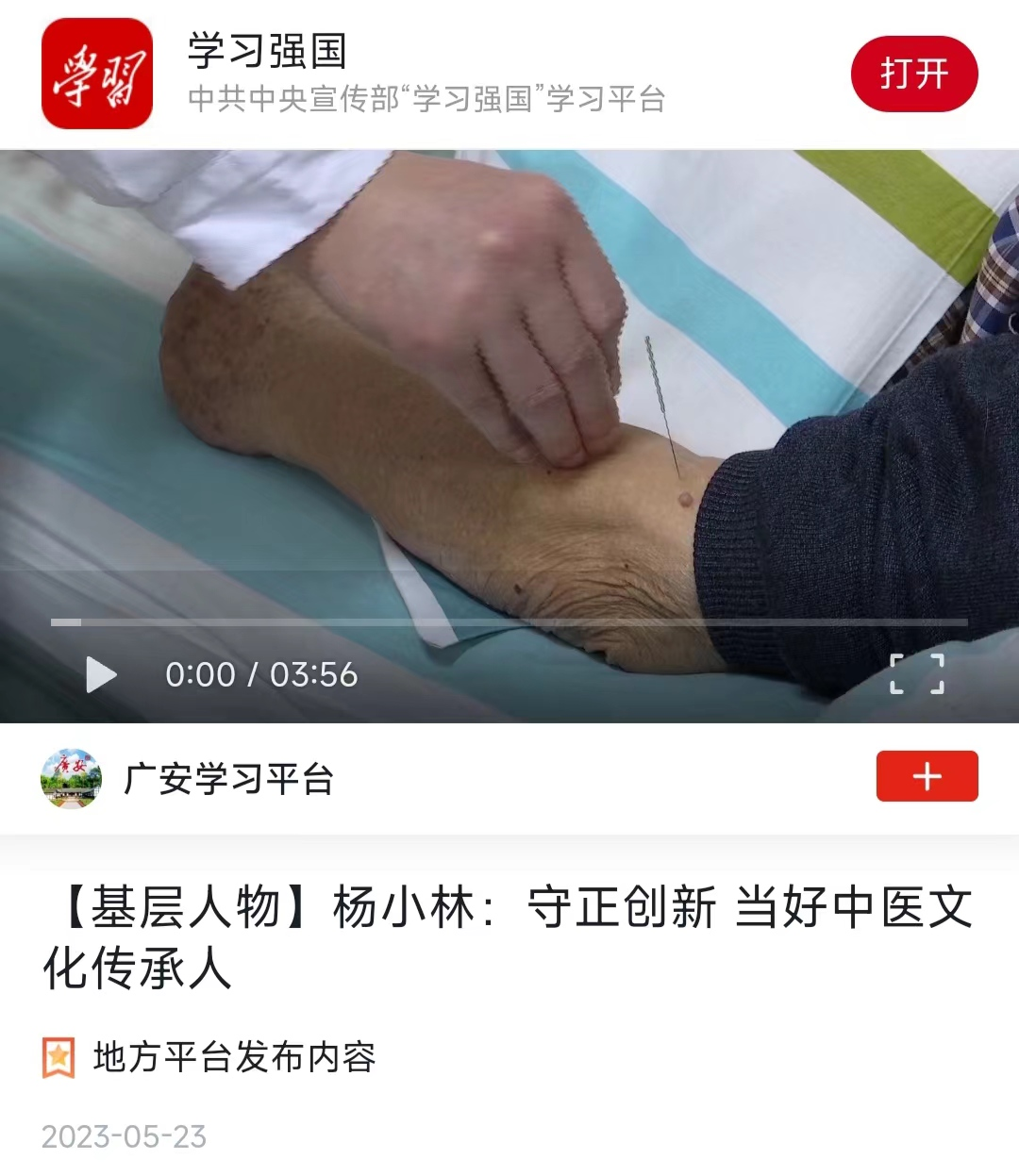
Task: Follow 广安学习平台 with the plus button
Action: (x=927, y=776)
